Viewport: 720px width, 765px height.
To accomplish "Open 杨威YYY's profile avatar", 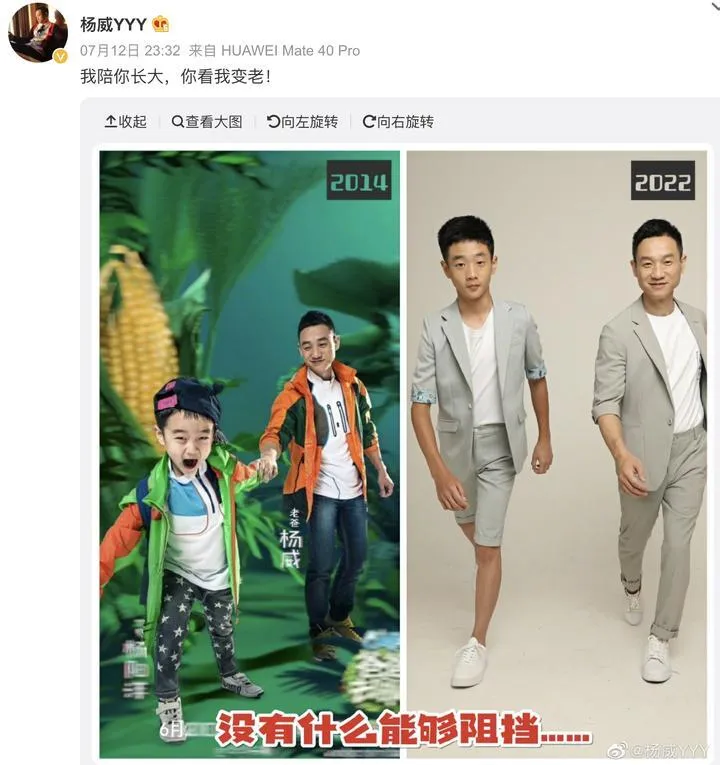I will (38, 32).
